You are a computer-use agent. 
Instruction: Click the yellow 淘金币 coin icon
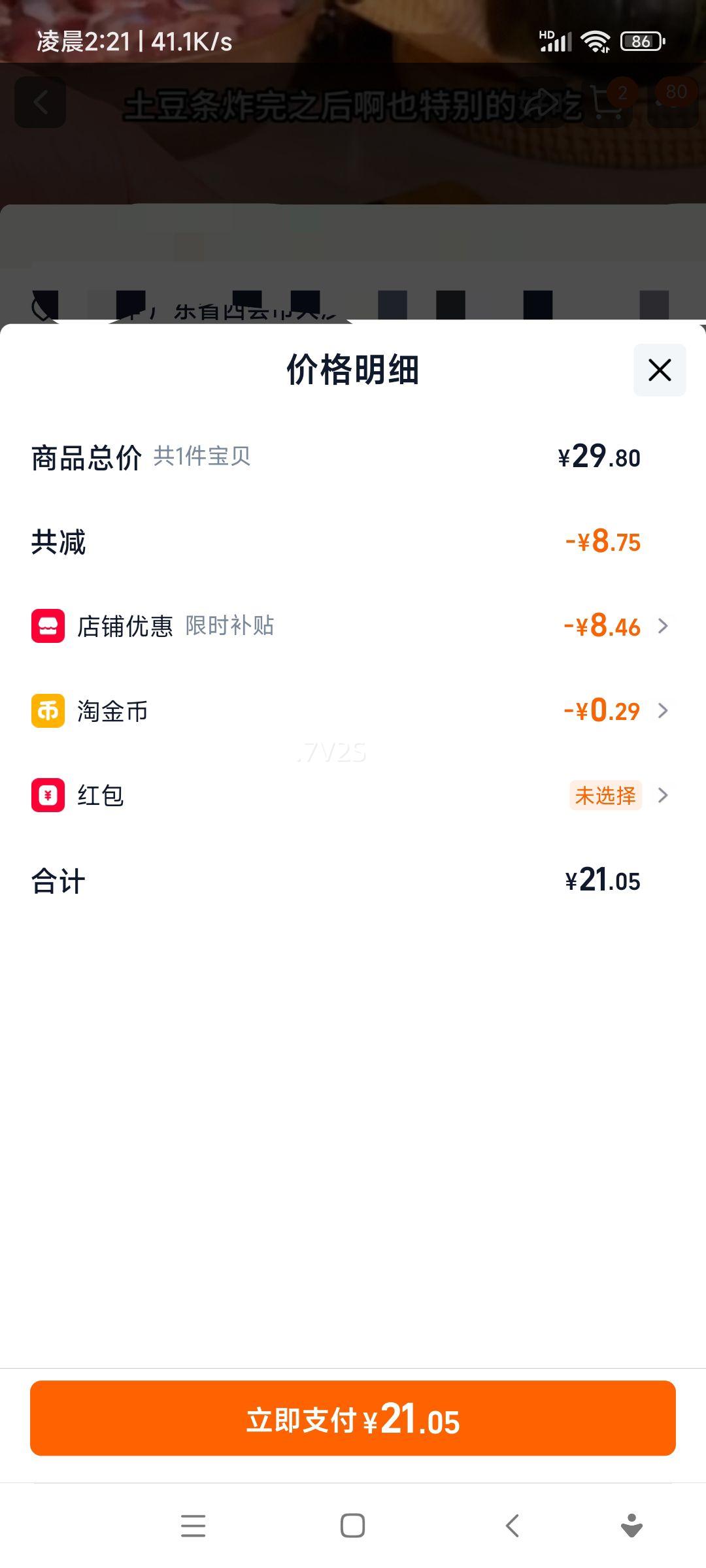coord(47,711)
